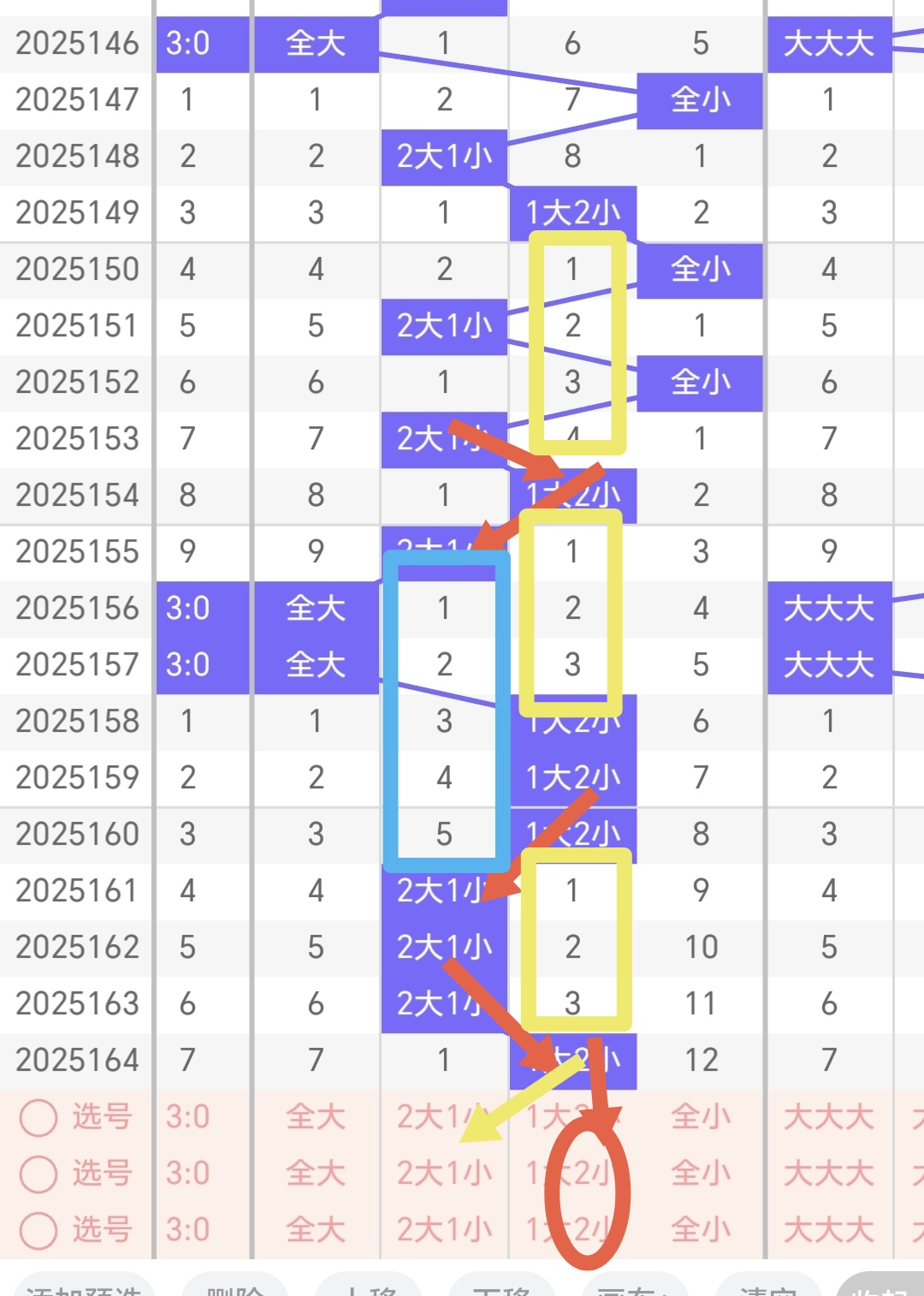The image size is (924, 1296).
Task: Click the 全大 cell in row 2025156
Action: 316,608
